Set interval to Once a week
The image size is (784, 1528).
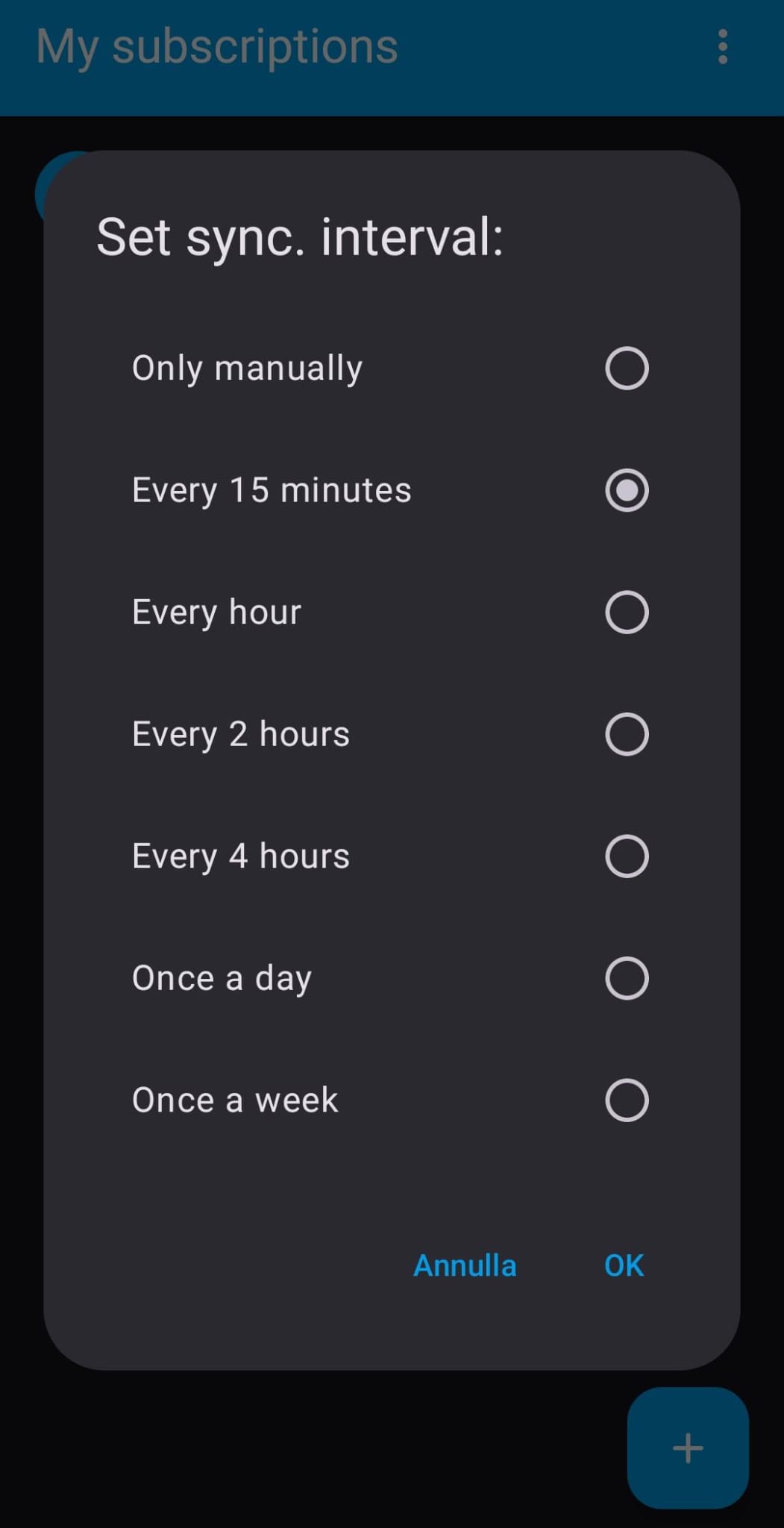(626, 1100)
